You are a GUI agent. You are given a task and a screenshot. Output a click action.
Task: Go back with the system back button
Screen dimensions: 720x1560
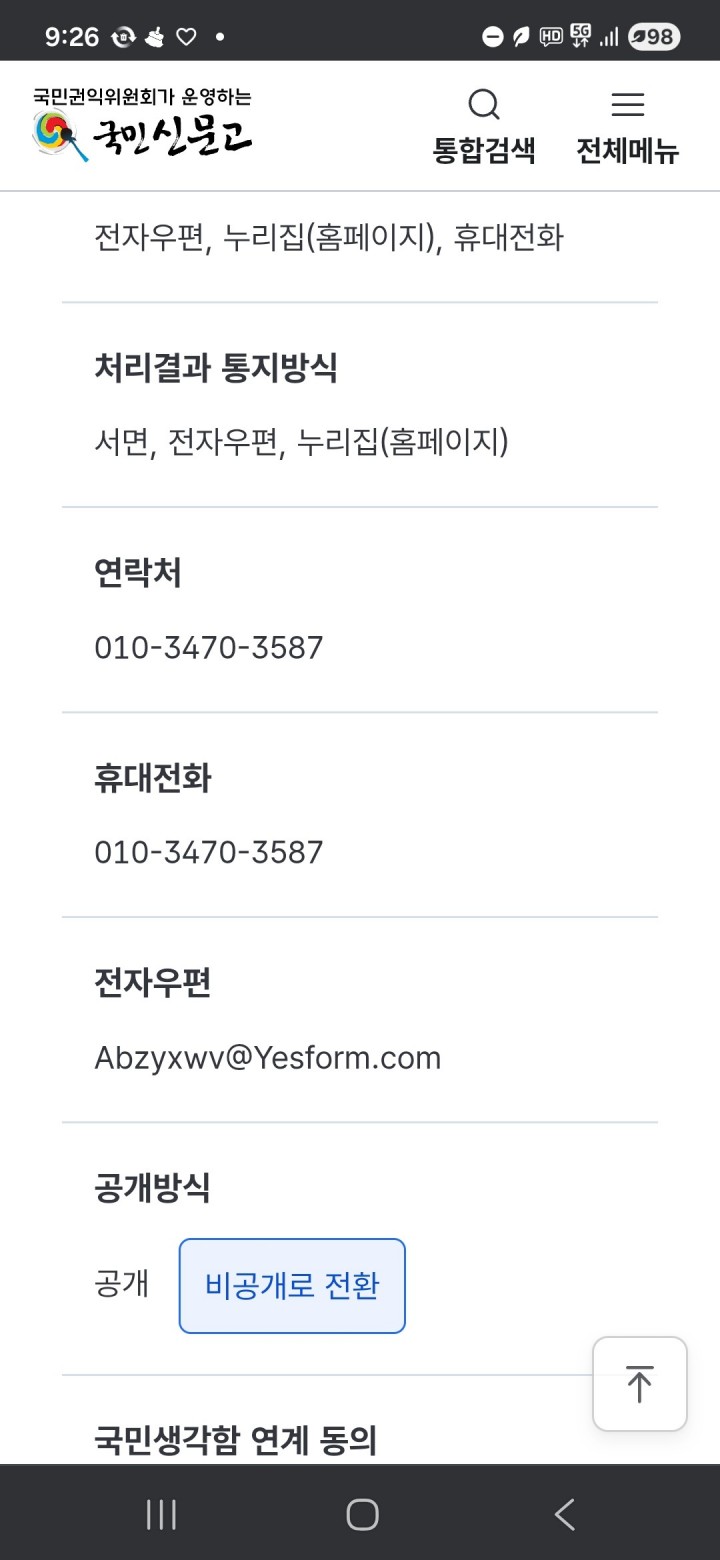[564, 1514]
